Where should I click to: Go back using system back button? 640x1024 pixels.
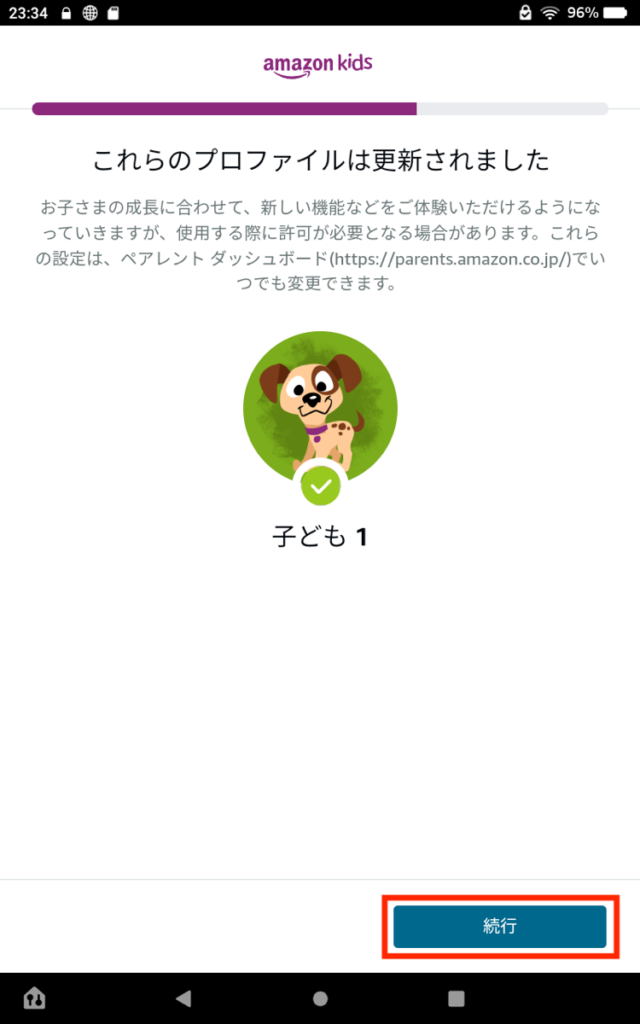pyautogui.click(x=183, y=998)
